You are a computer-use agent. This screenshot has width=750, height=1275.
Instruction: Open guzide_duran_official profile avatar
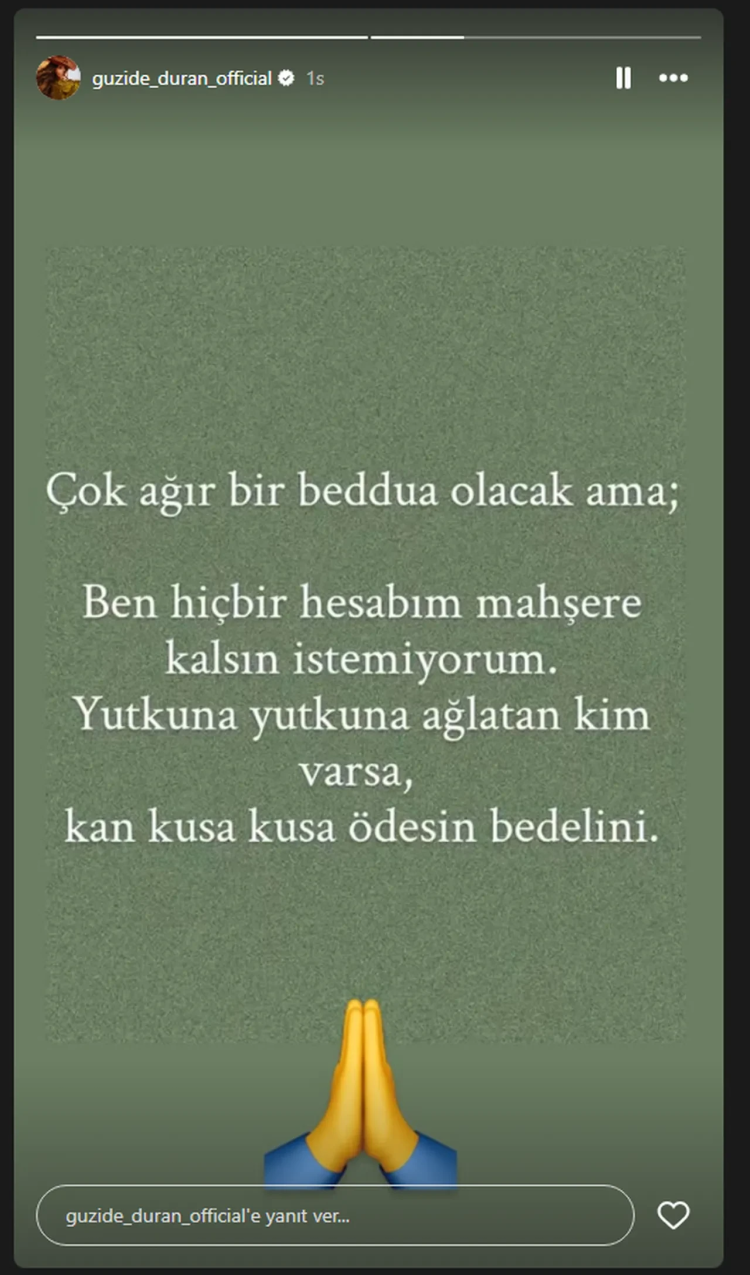coord(58,78)
